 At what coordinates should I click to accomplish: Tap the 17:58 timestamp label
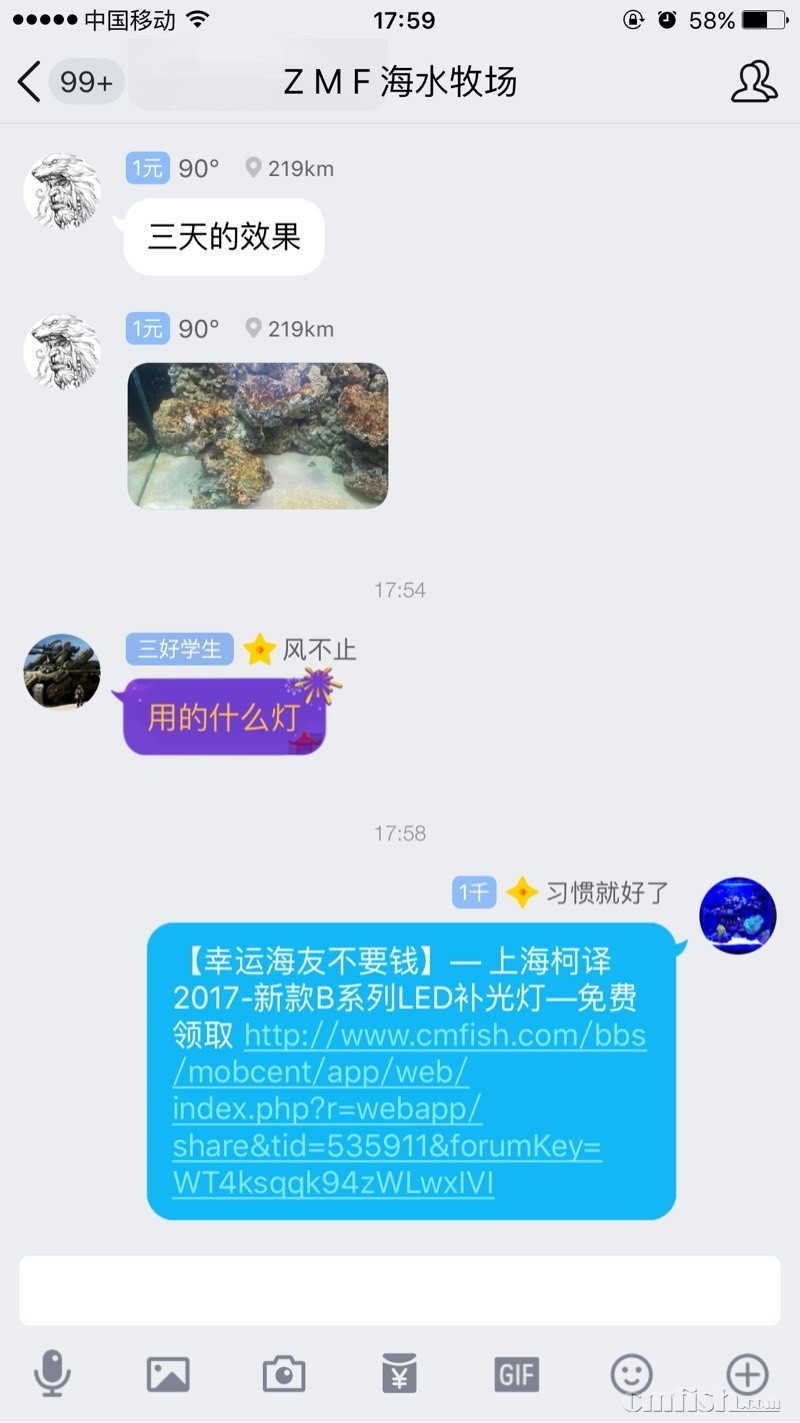pos(400,833)
